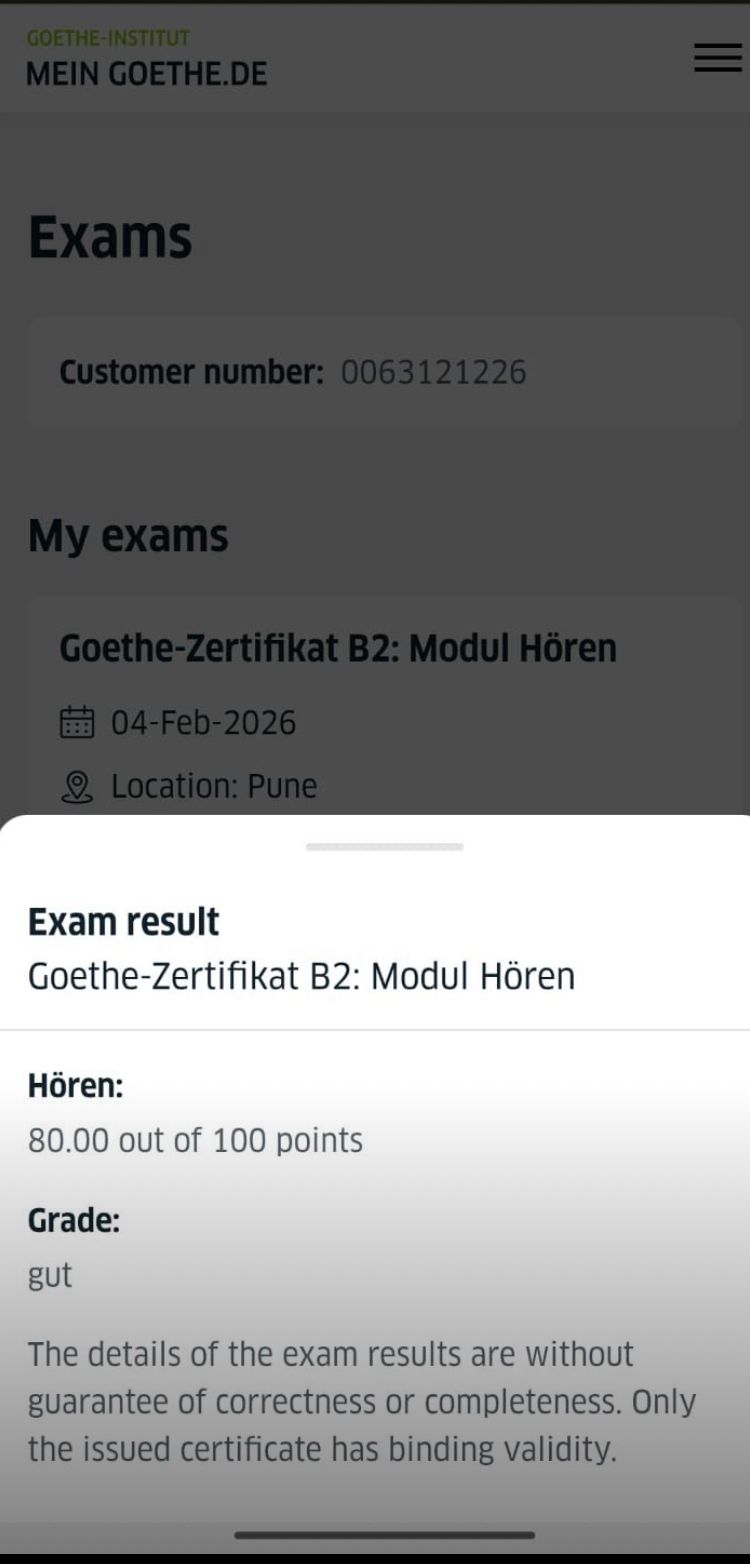This screenshot has width=750, height=1564.
Task: Click the top-right menu lines icon
Action: pyautogui.click(x=717, y=58)
